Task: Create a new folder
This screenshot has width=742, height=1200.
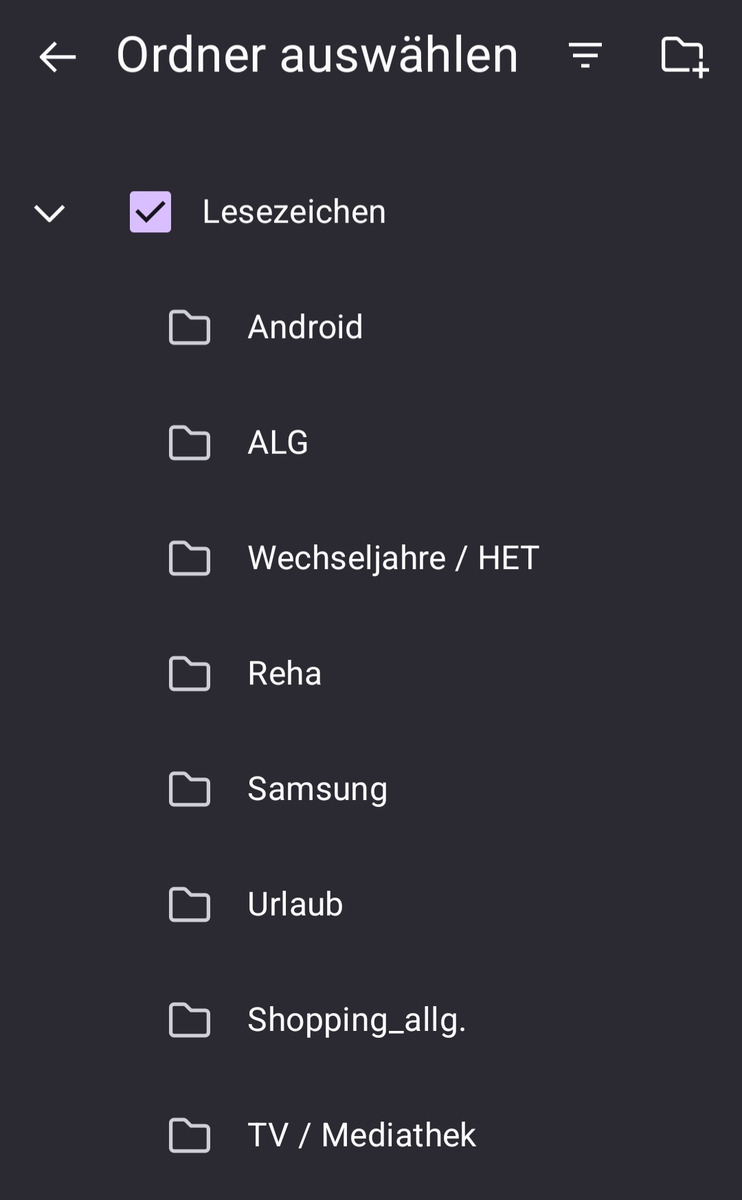Action: pyautogui.click(x=684, y=56)
